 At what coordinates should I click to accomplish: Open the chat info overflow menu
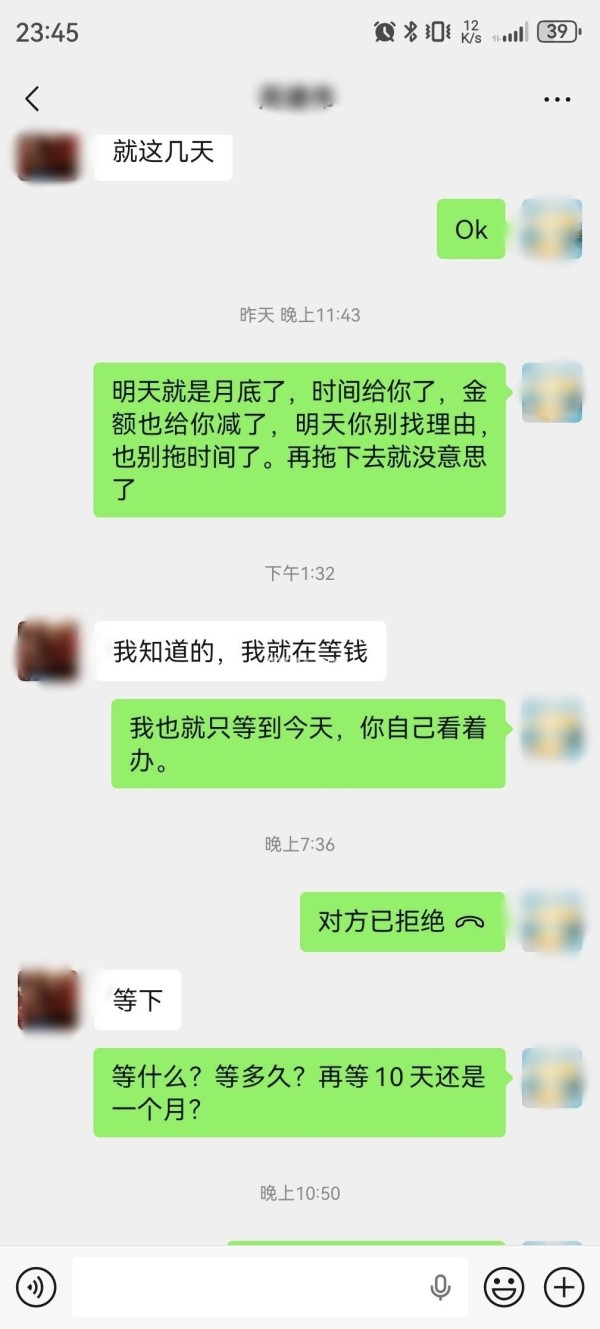(557, 99)
